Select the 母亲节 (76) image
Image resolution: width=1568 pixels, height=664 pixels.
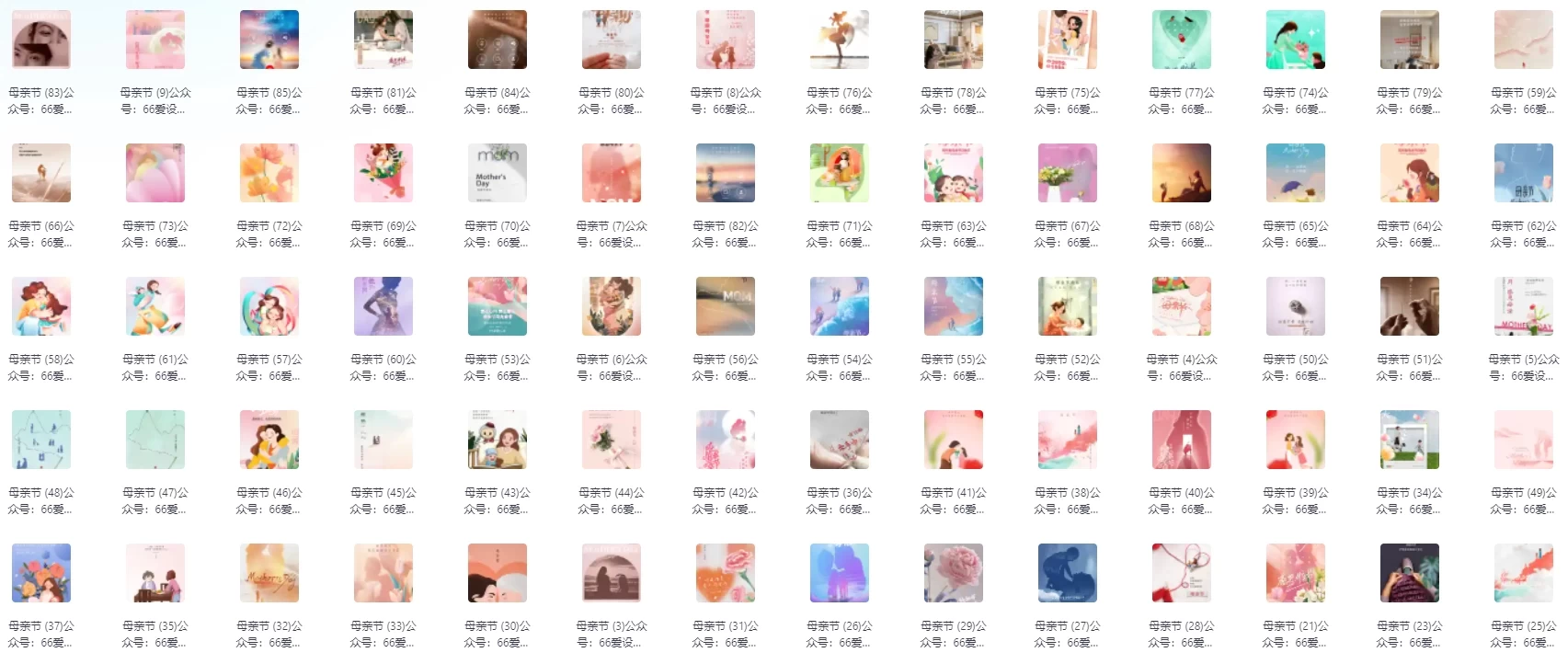click(x=839, y=40)
